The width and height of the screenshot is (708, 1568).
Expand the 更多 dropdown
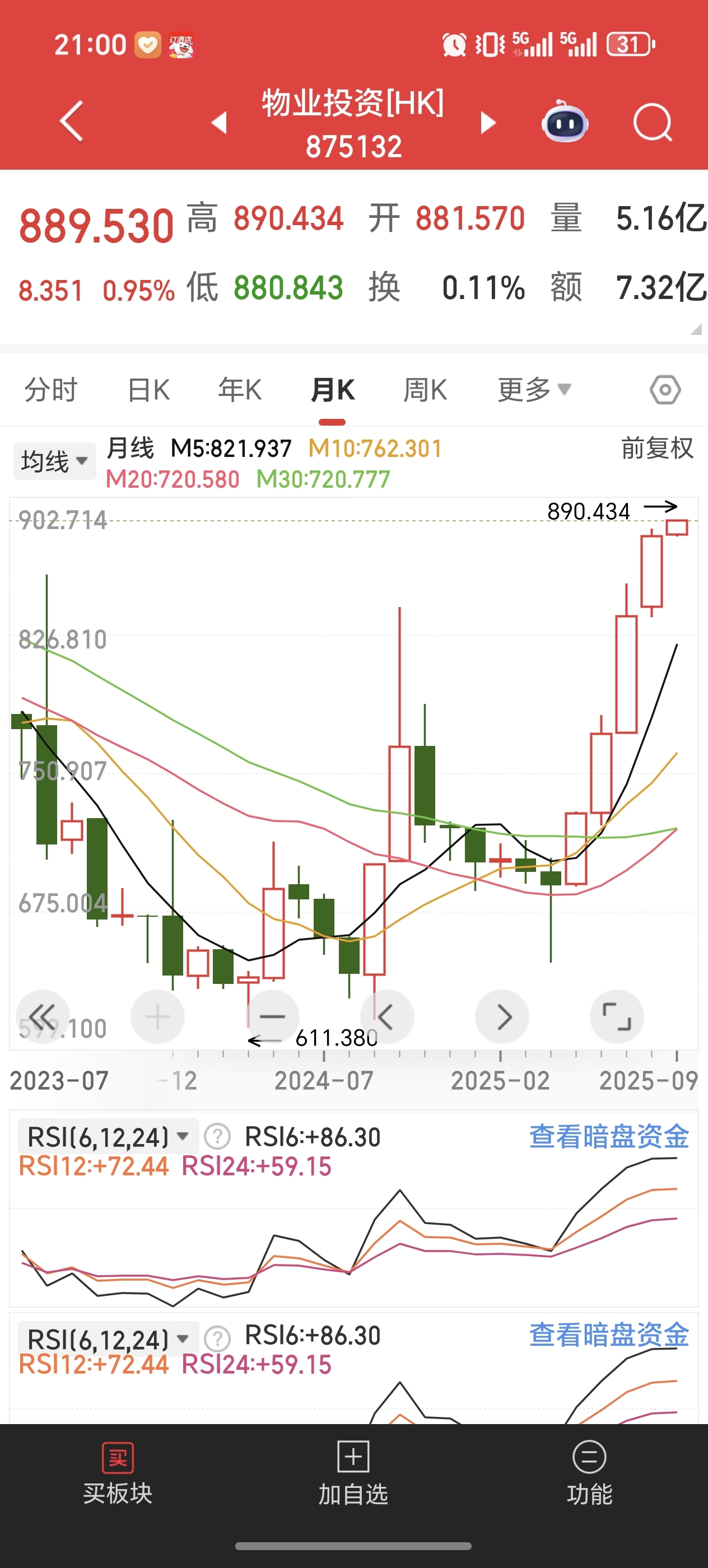coord(534,390)
